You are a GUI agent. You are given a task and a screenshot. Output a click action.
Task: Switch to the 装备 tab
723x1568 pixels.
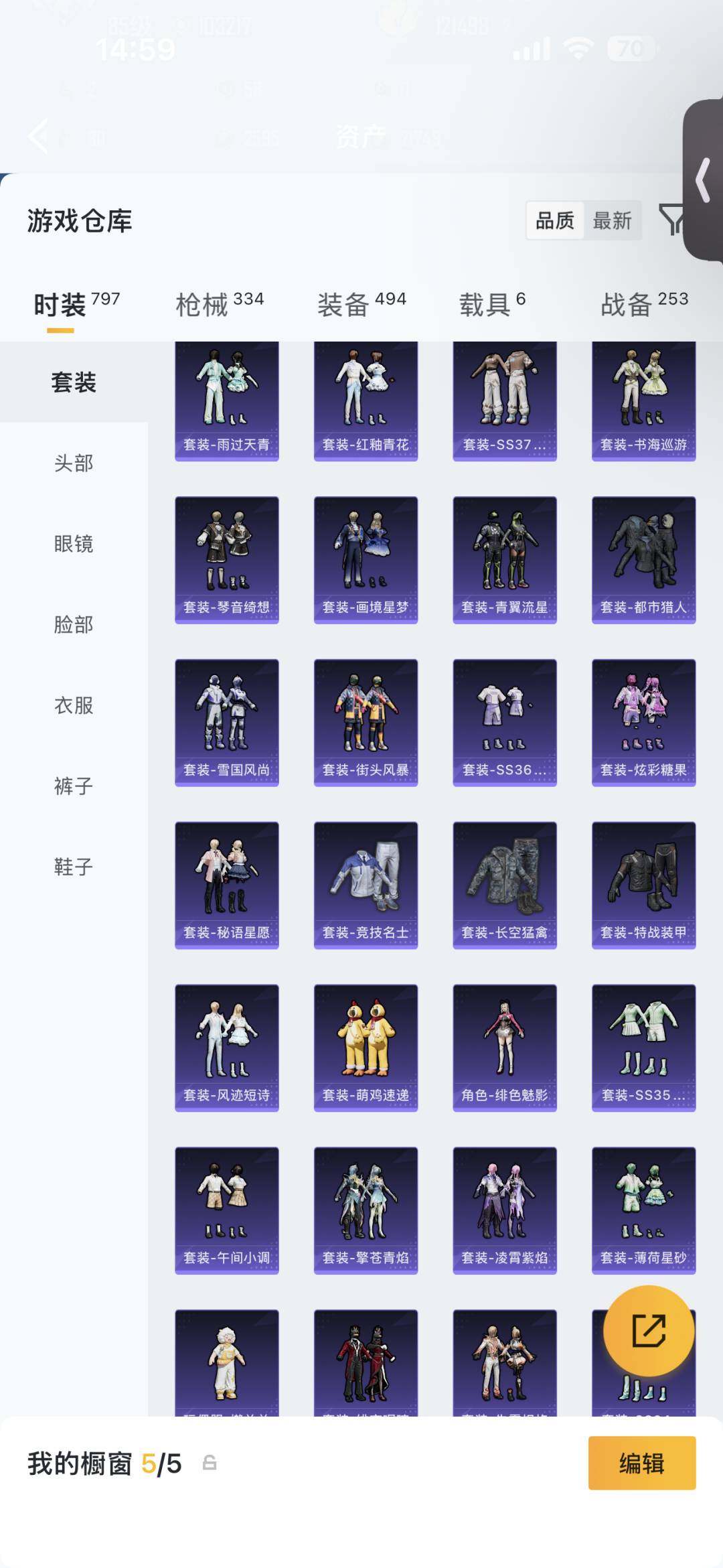(x=361, y=304)
